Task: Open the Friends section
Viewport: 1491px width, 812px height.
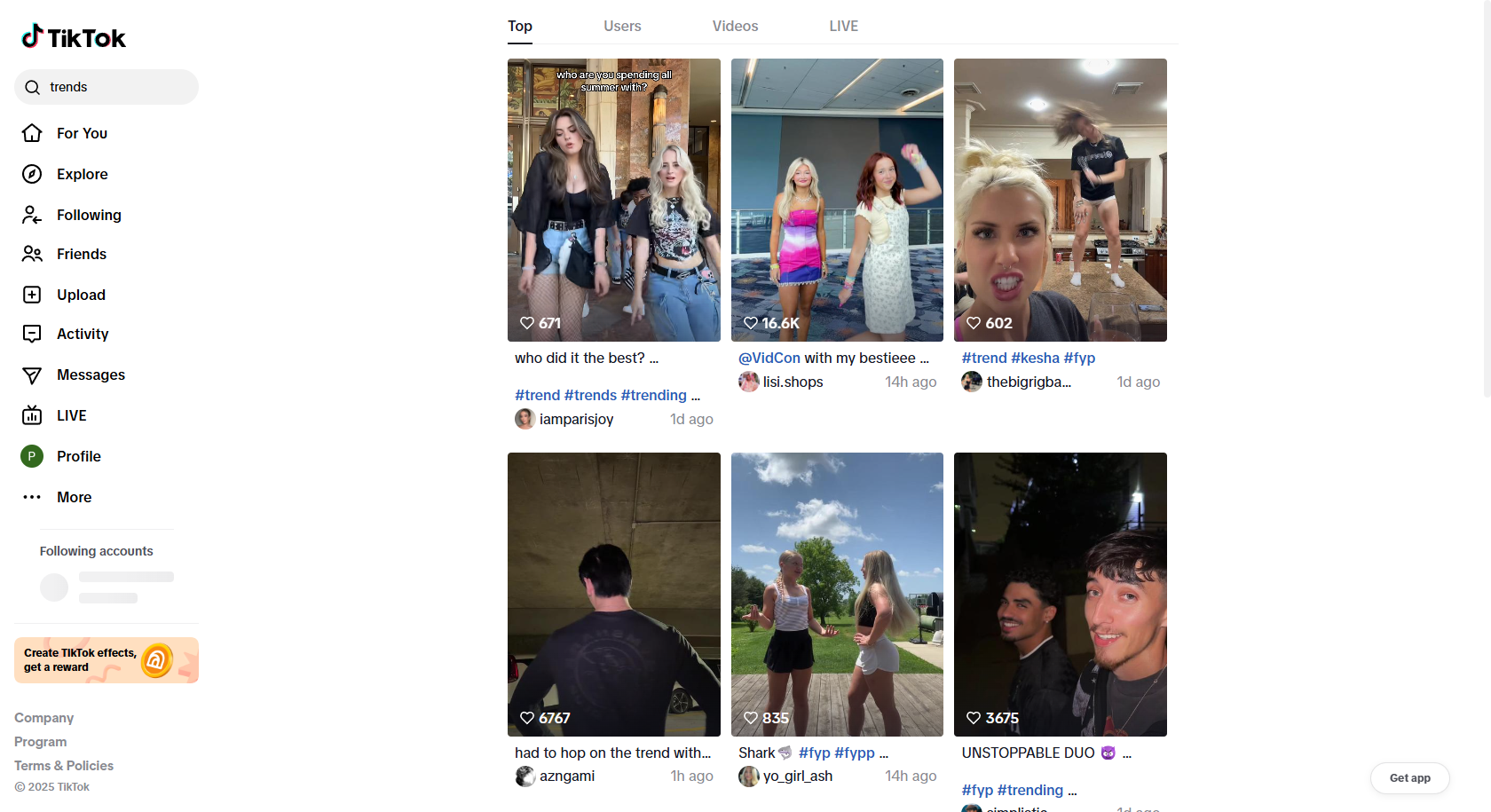Action: click(81, 254)
